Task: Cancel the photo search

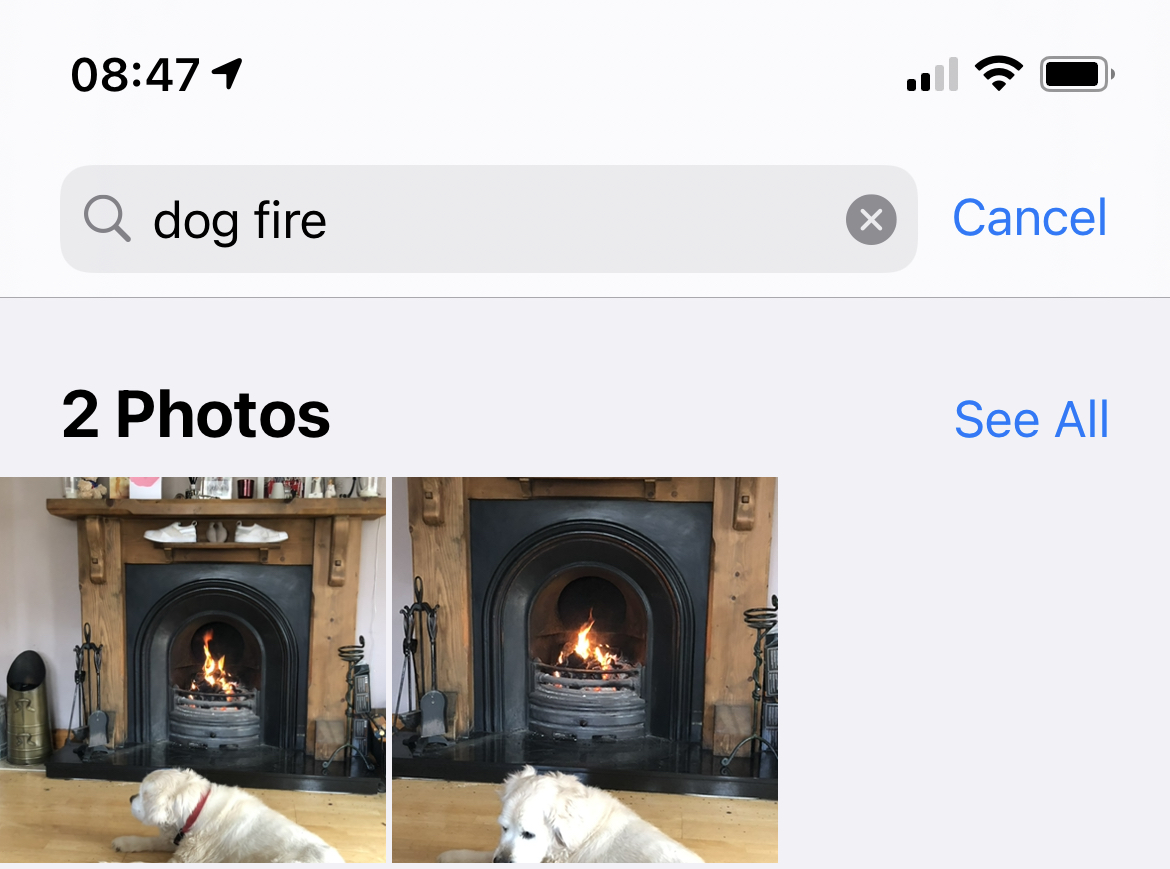Action: tap(1029, 217)
